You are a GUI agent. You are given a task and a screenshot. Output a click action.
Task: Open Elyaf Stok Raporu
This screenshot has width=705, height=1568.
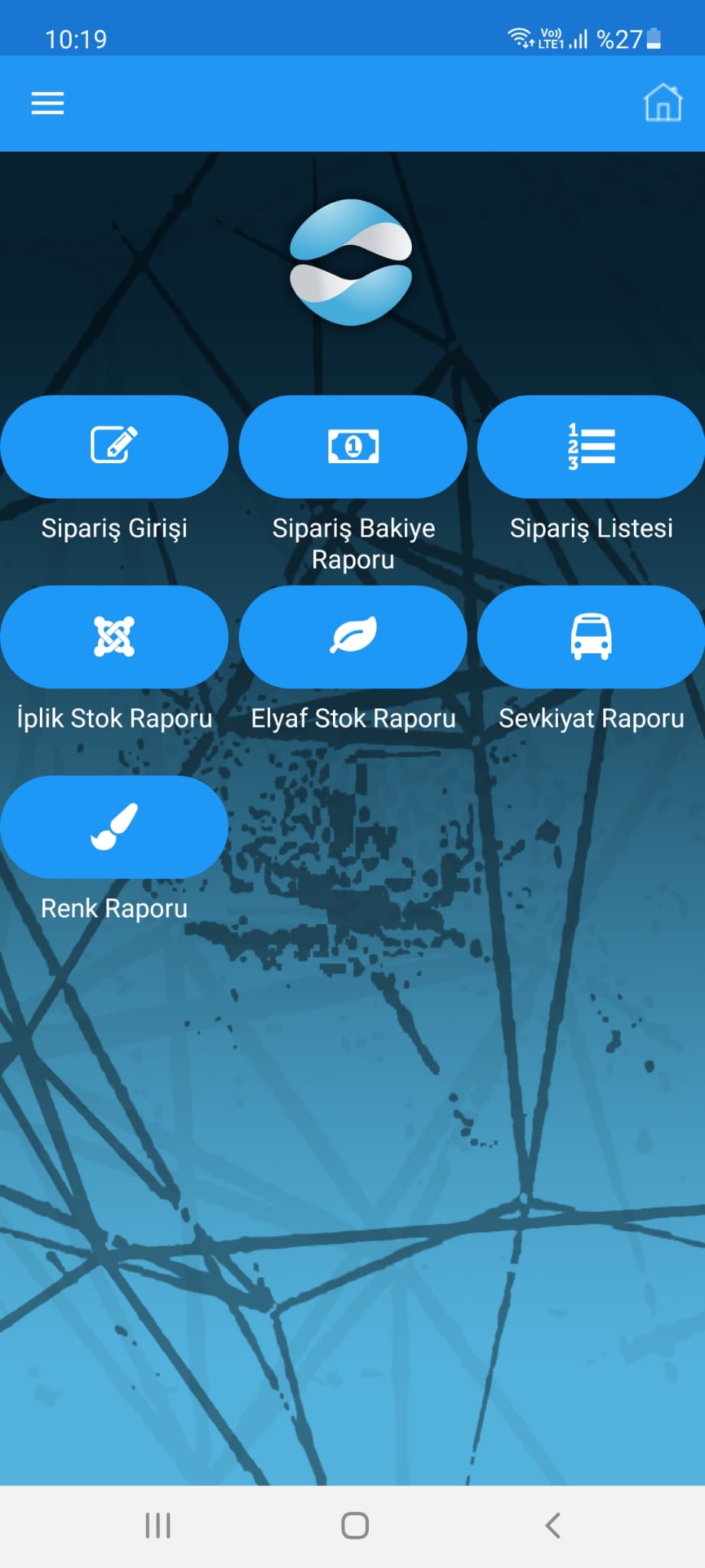pos(353,637)
